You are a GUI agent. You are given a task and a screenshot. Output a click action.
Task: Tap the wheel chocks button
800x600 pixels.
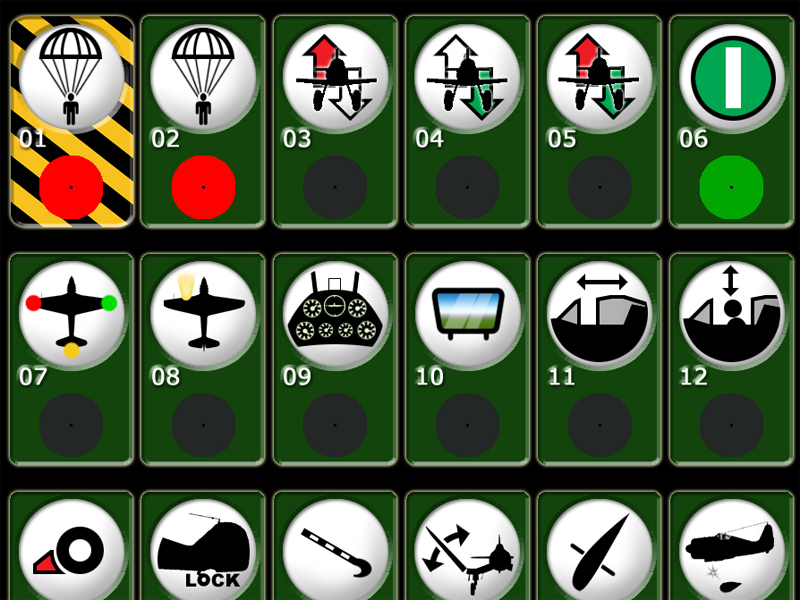pyautogui.click(x=72, y=552)
